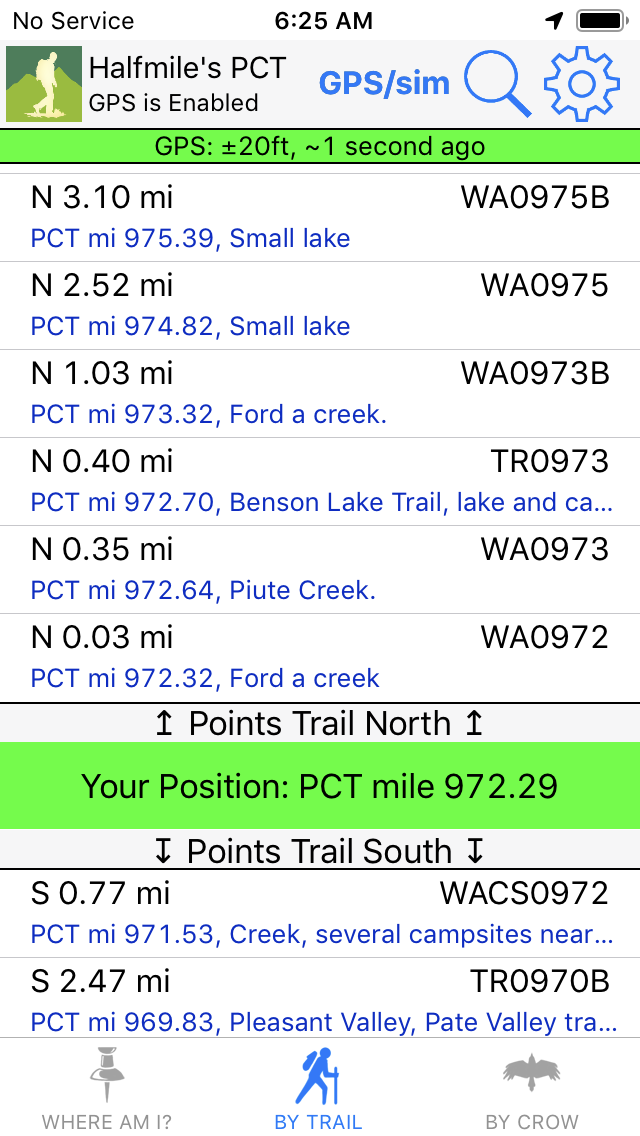This screenshot has width=640, height=1136.
Task: View WACS0972 Creek campsites waypoint
Action: [320, 914]
